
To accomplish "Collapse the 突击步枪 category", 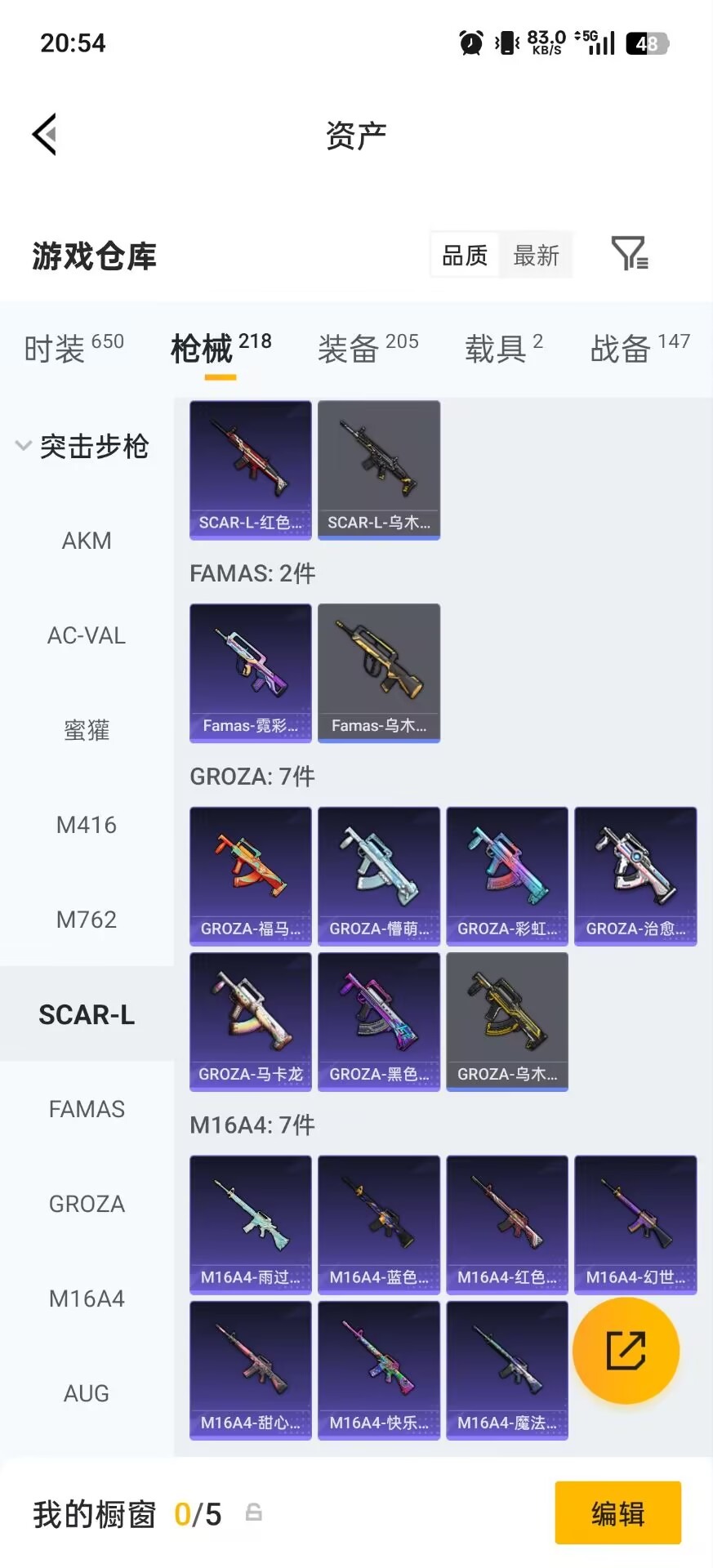I will tap(82, 446).
